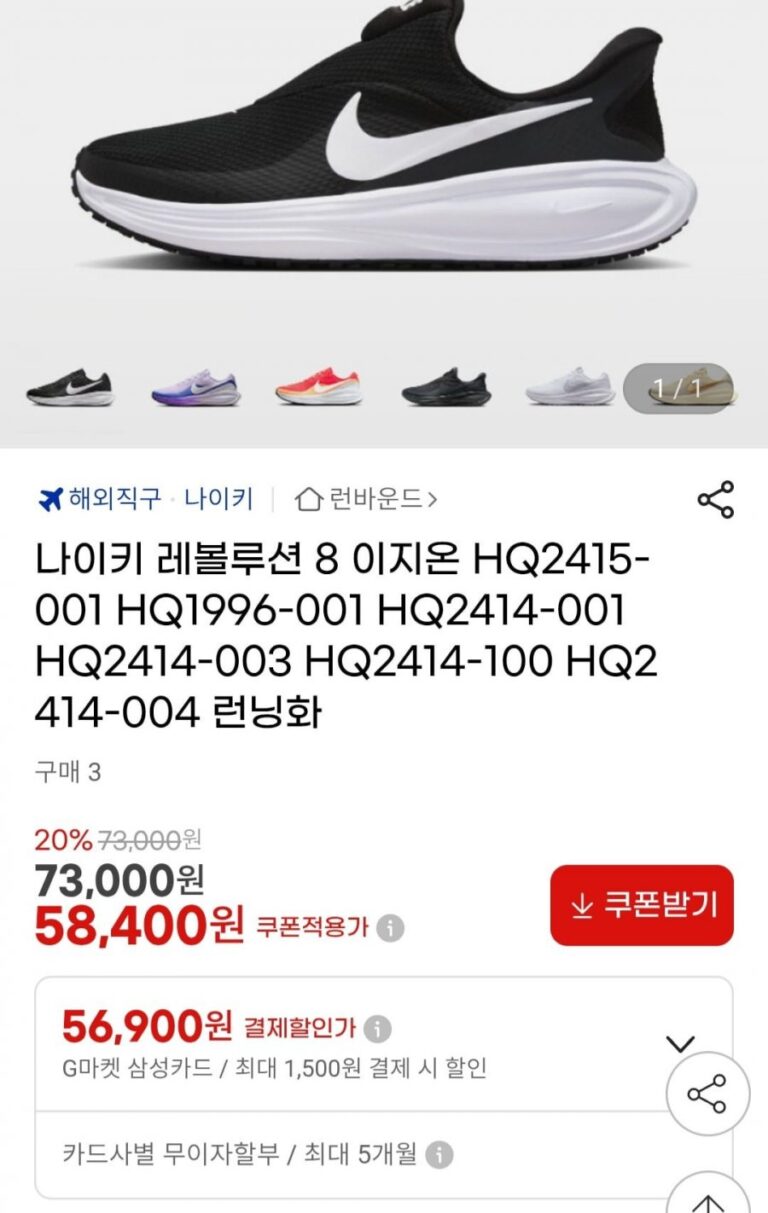
Task: Share this product via the share icon beside 런바운드
Action: [x=715, y=500]
